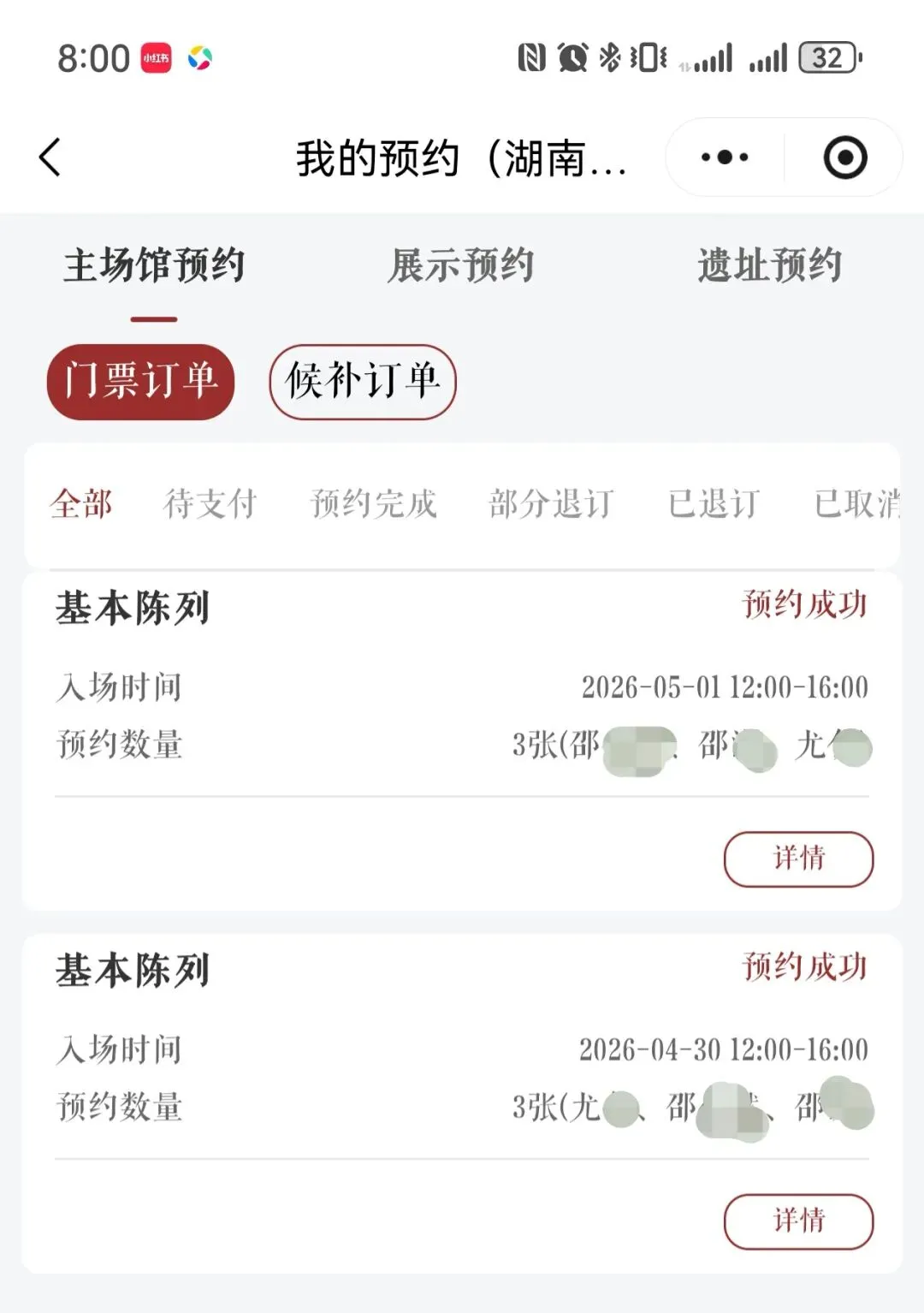Close the mini program with the circle icon
Viewport: 924px width, 1313px height.
(x=845, y=157)
